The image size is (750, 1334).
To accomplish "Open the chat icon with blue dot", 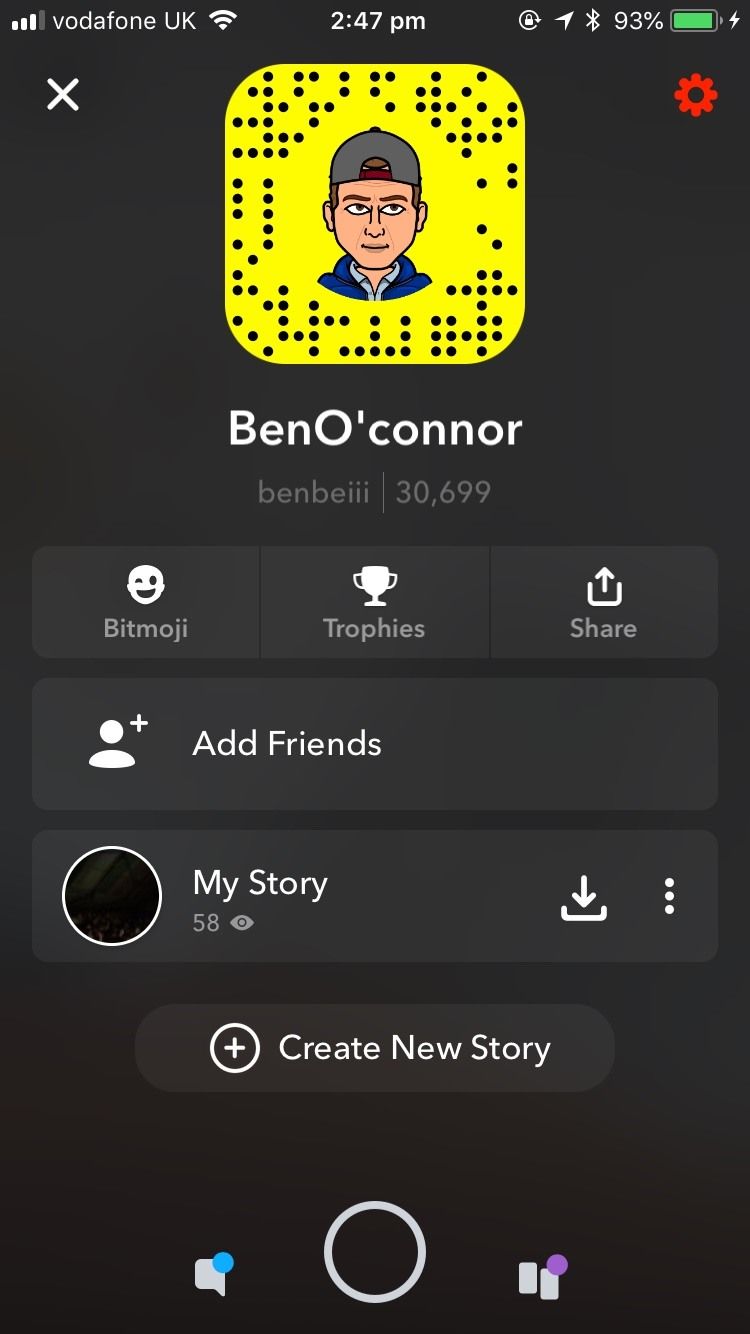I will [x=213, y=1275].
